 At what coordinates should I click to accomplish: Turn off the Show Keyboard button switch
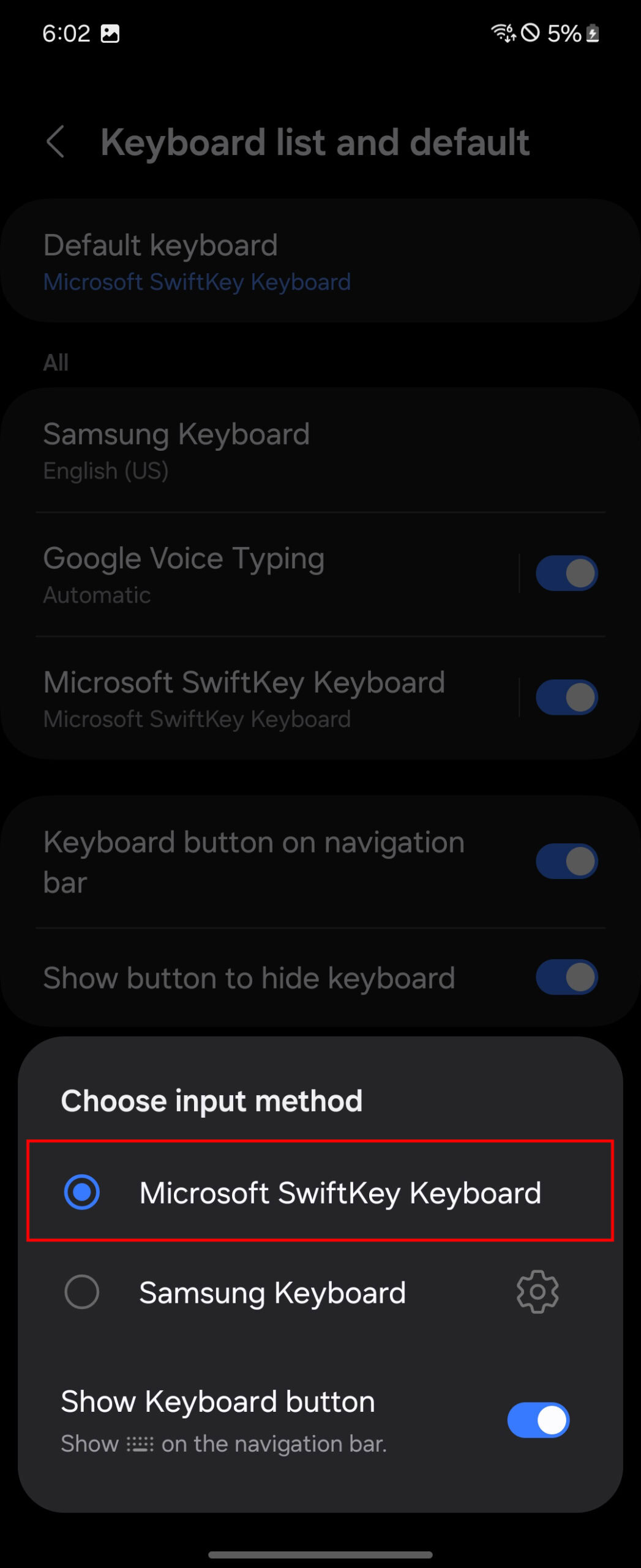point(538,1420)
